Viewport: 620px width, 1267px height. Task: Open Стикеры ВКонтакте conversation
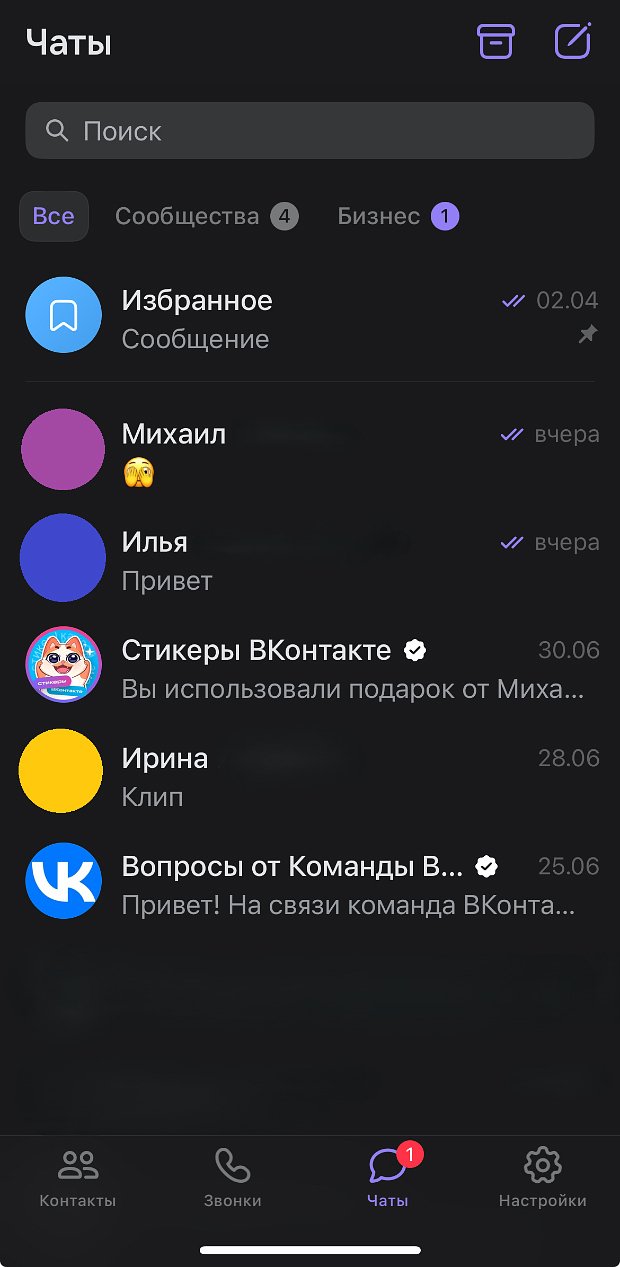coord(310,668)
